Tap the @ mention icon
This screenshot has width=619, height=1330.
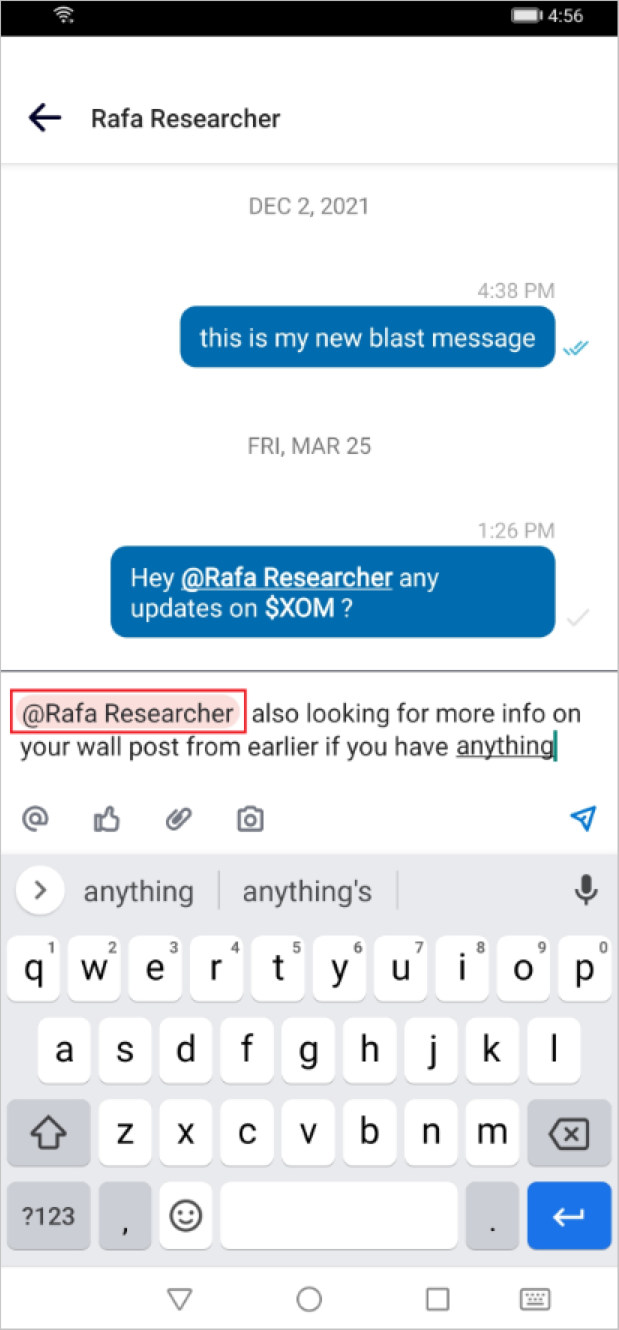36,819
